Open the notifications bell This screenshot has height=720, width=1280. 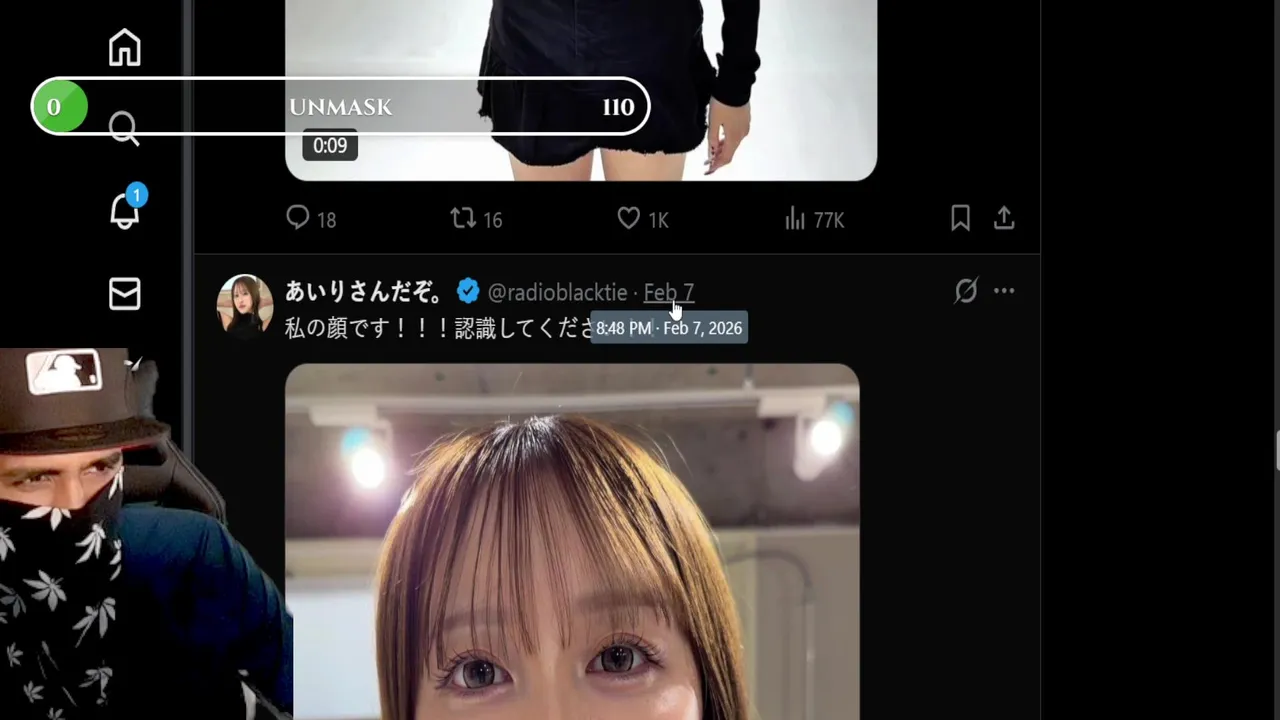click(125, 209)
